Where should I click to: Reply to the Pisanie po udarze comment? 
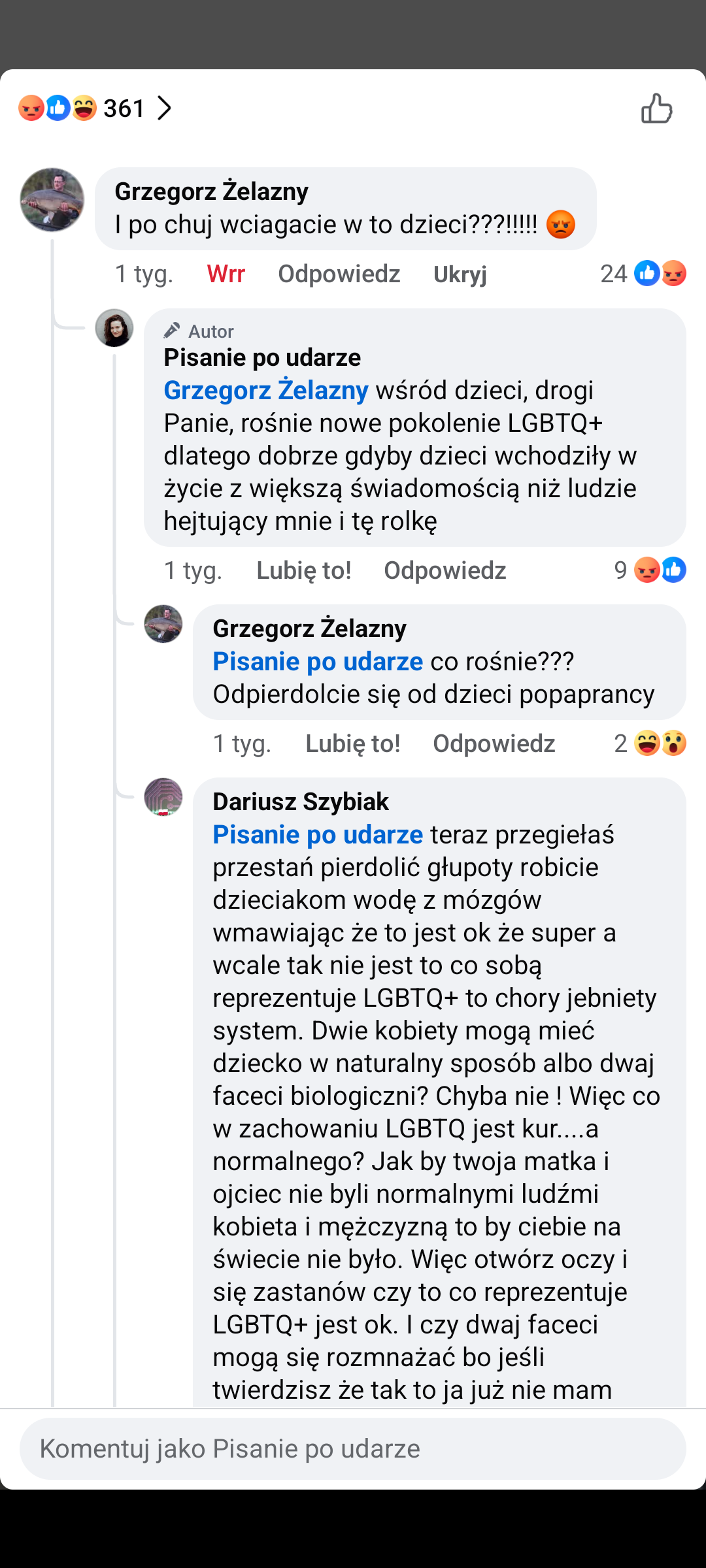point(445,570)
